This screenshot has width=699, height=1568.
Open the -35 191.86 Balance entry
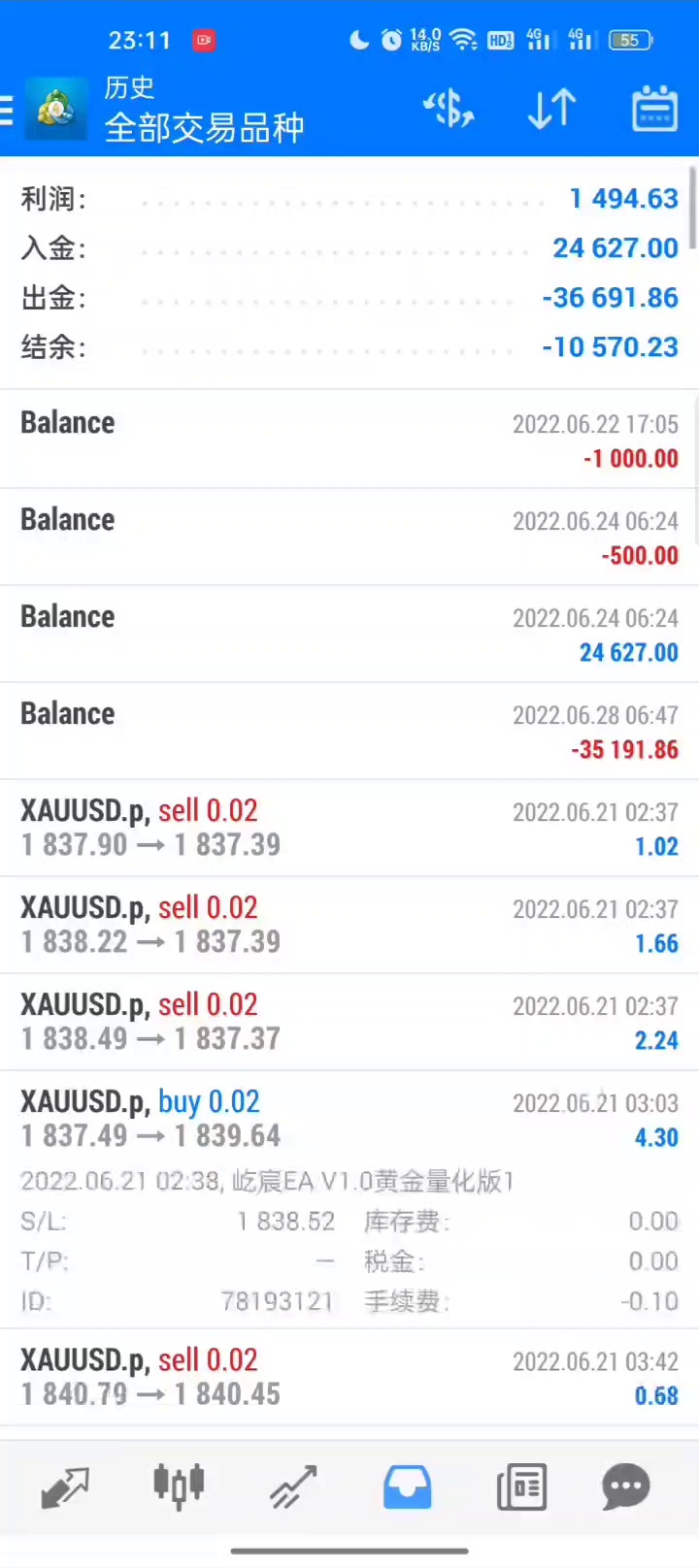point(349,731)
